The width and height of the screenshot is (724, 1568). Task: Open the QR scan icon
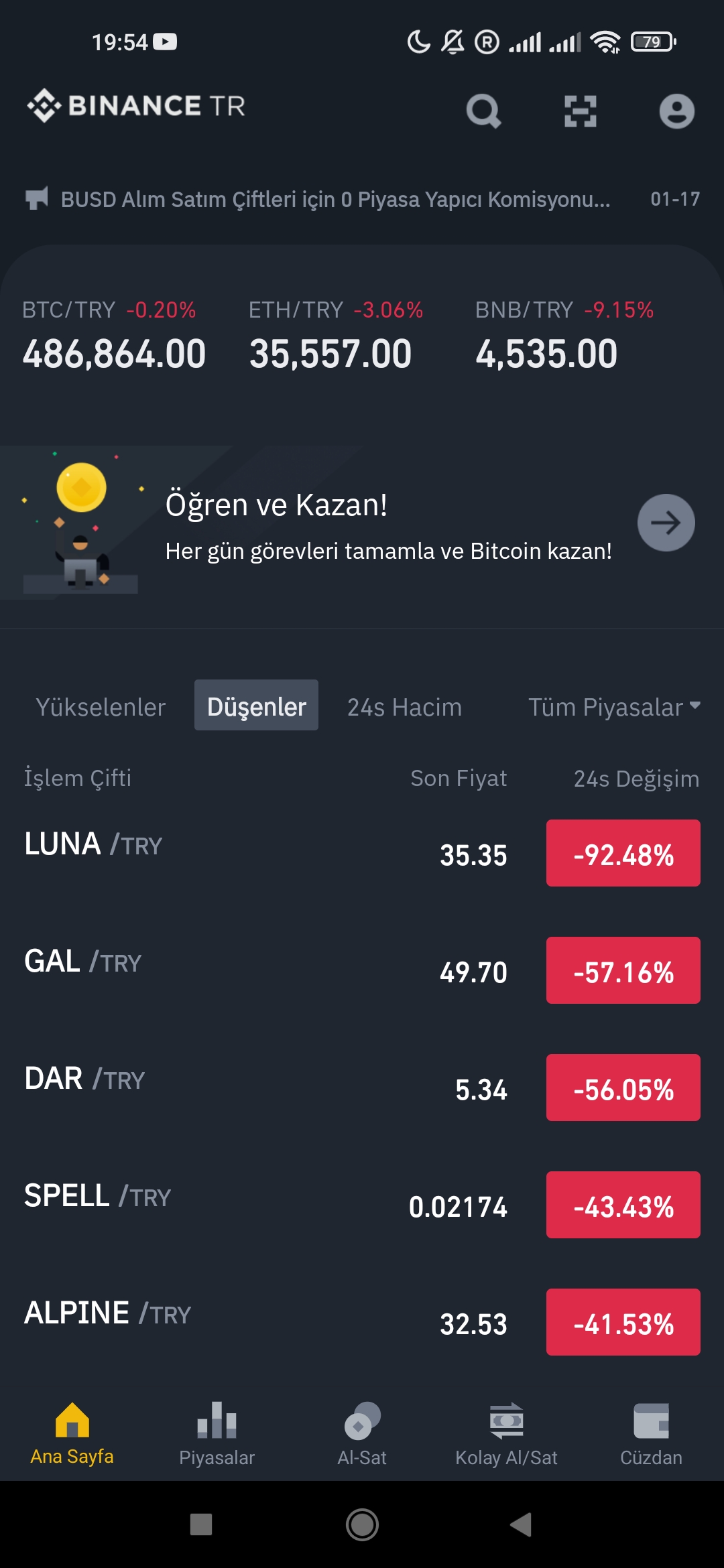coord(580,111)
